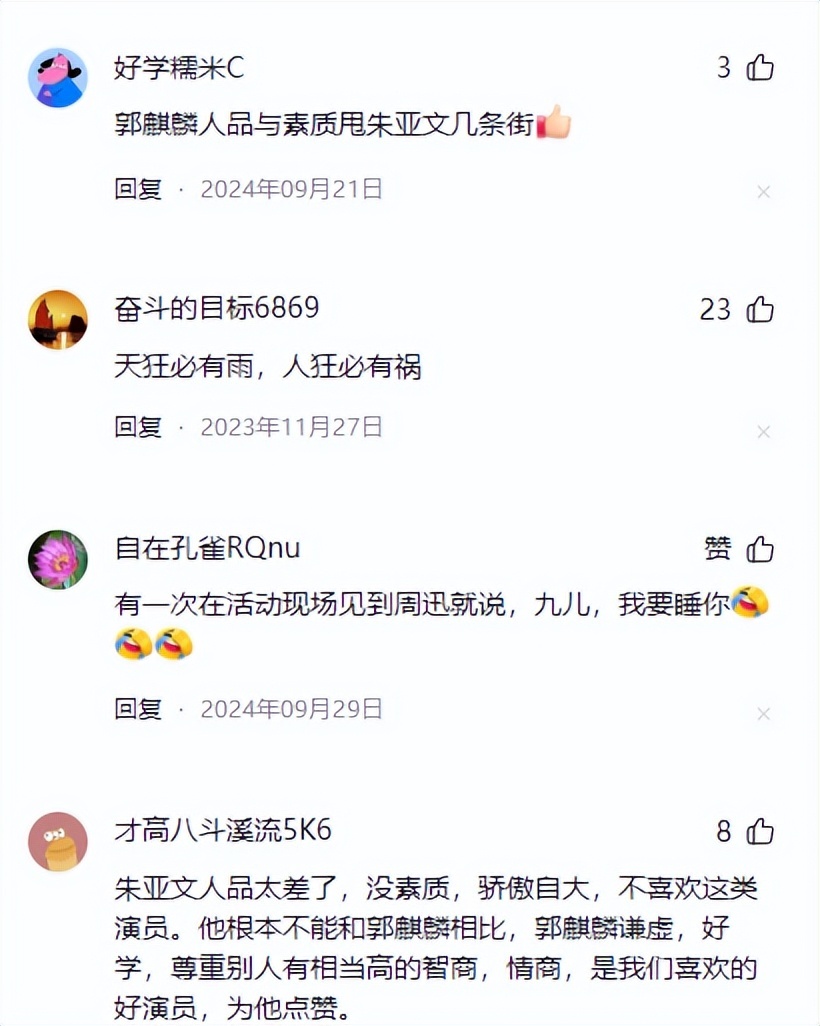Open 好学糯米C's profile avatar
Screen dimensions: 820x1026
[x=57, y=78]
